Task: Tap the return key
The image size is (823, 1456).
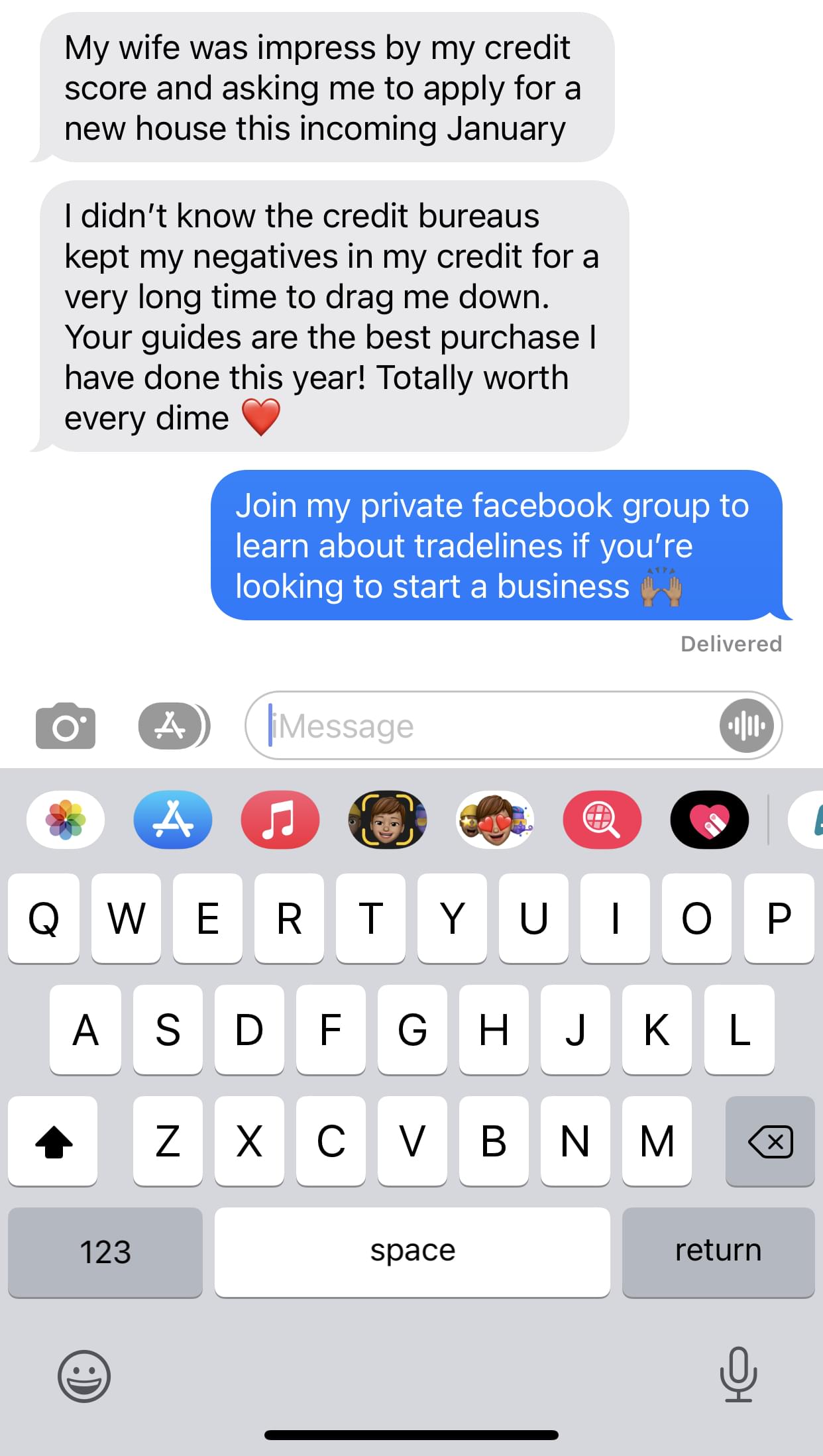Action: (x=718, y=1252)
